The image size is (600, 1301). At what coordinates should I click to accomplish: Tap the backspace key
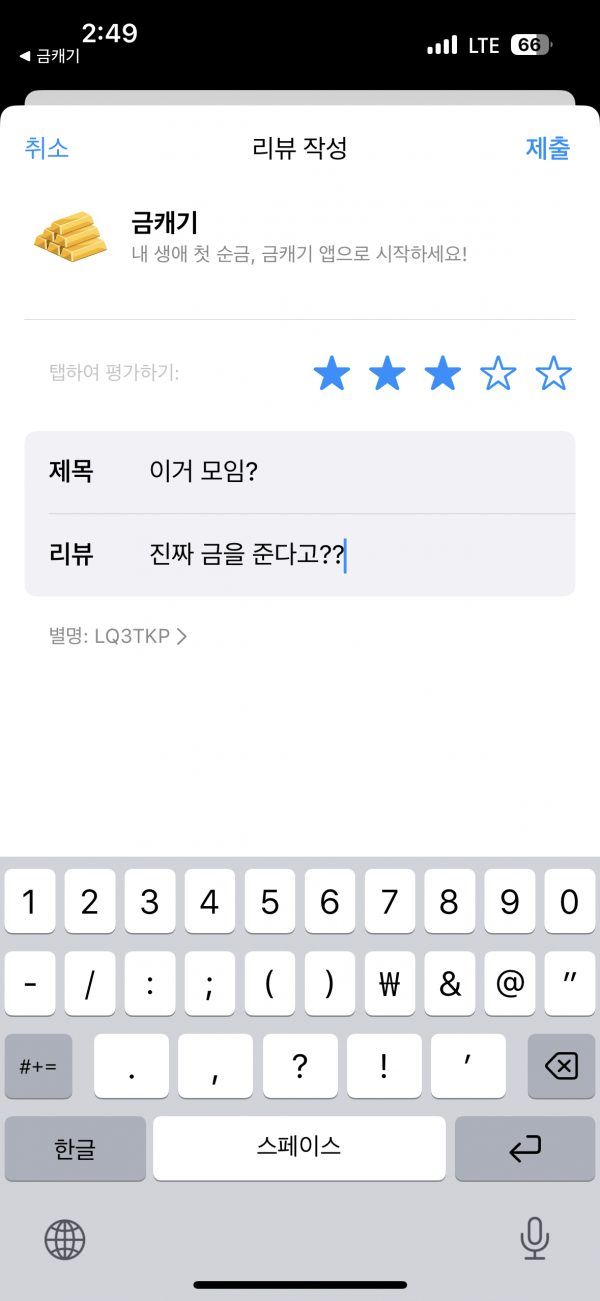pyautogui.click(x=561, y=1067)
